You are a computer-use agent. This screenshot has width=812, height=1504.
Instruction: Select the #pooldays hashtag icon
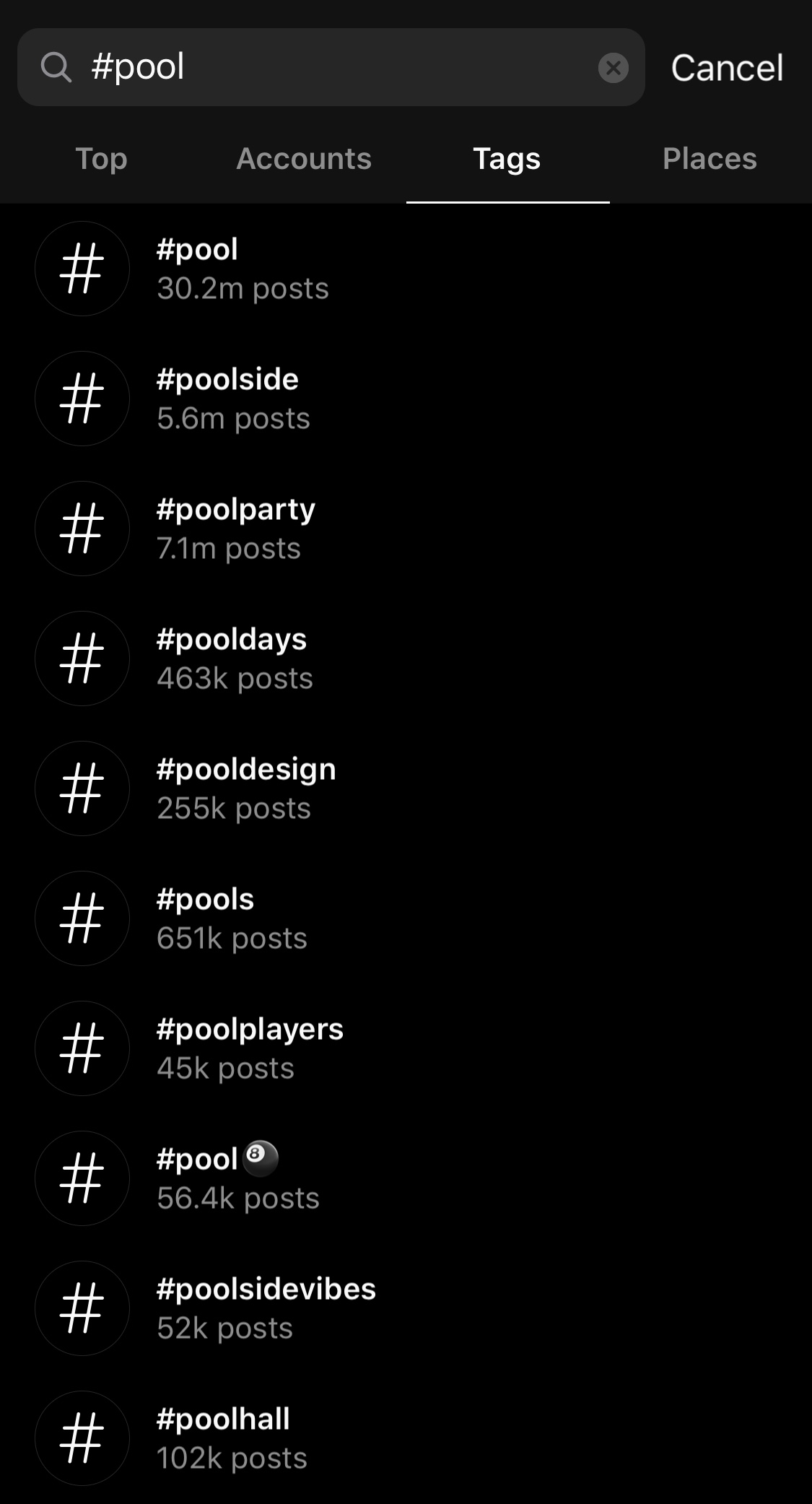[82, 658]
